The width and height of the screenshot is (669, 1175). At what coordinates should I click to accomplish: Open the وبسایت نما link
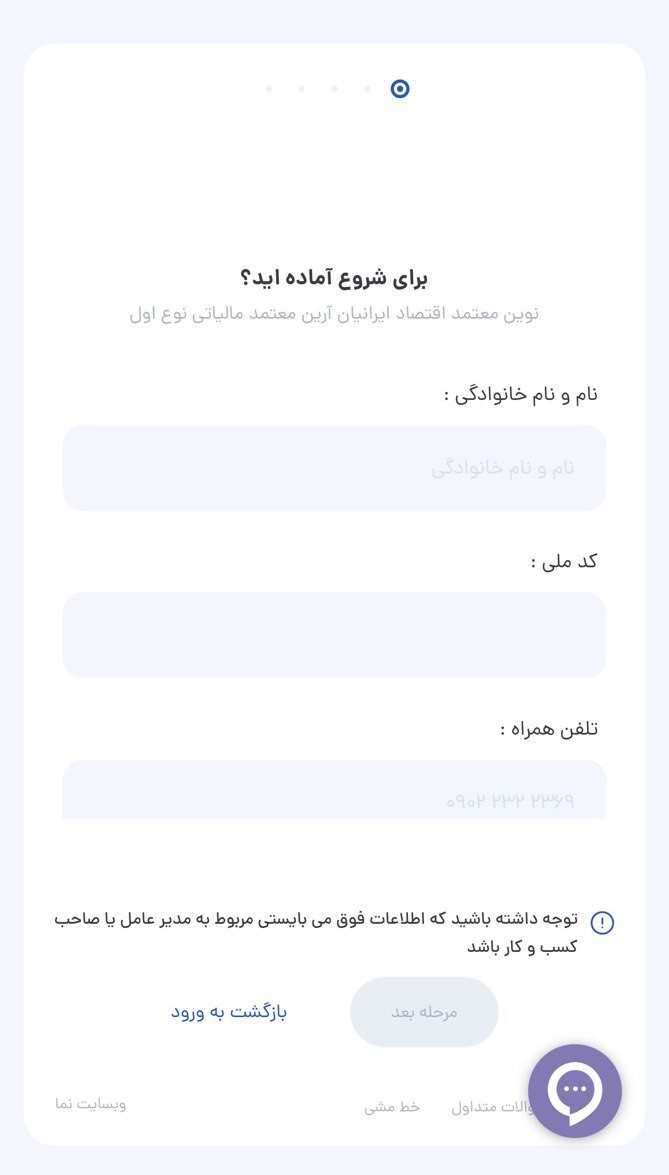(91, 1104)
